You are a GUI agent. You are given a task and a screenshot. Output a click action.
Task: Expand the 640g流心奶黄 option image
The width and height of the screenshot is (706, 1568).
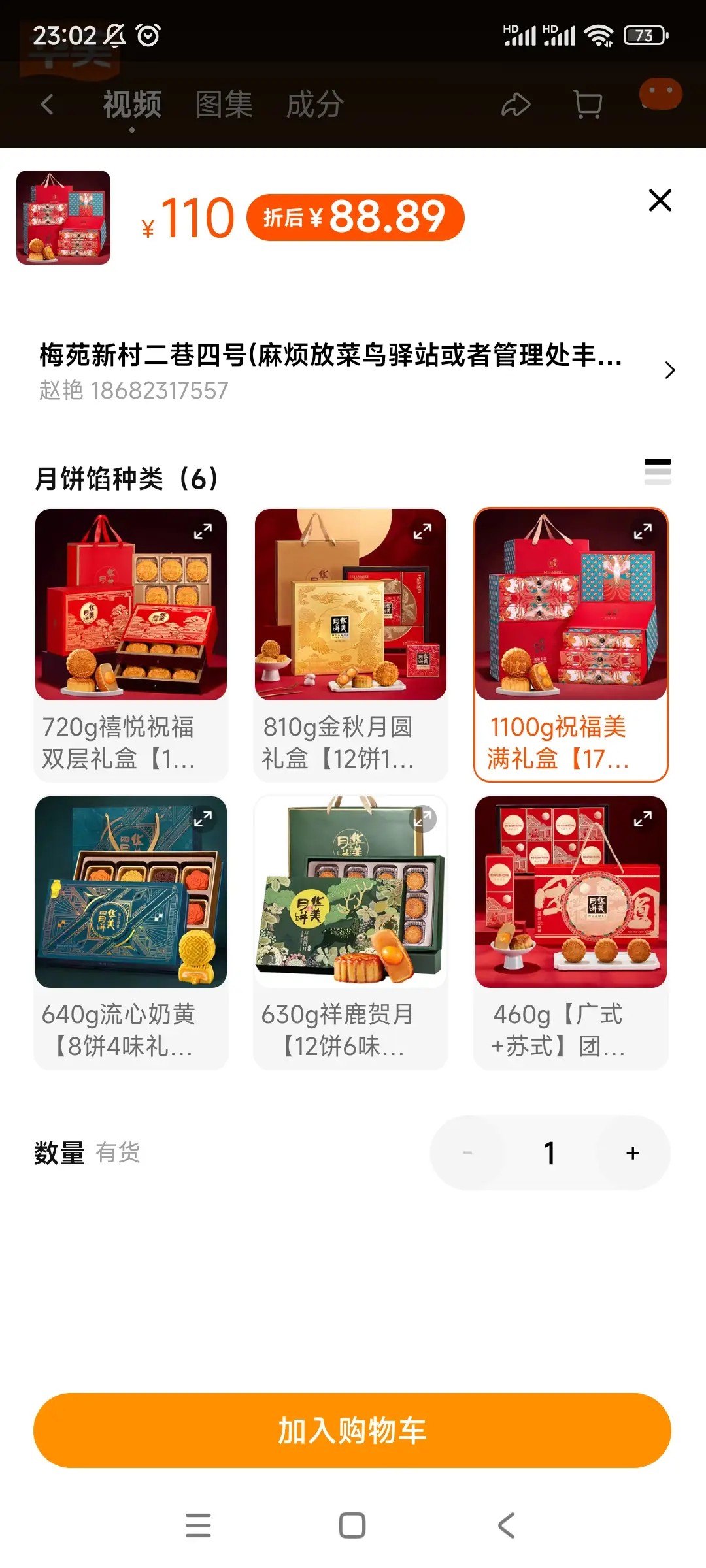[203, 819]
